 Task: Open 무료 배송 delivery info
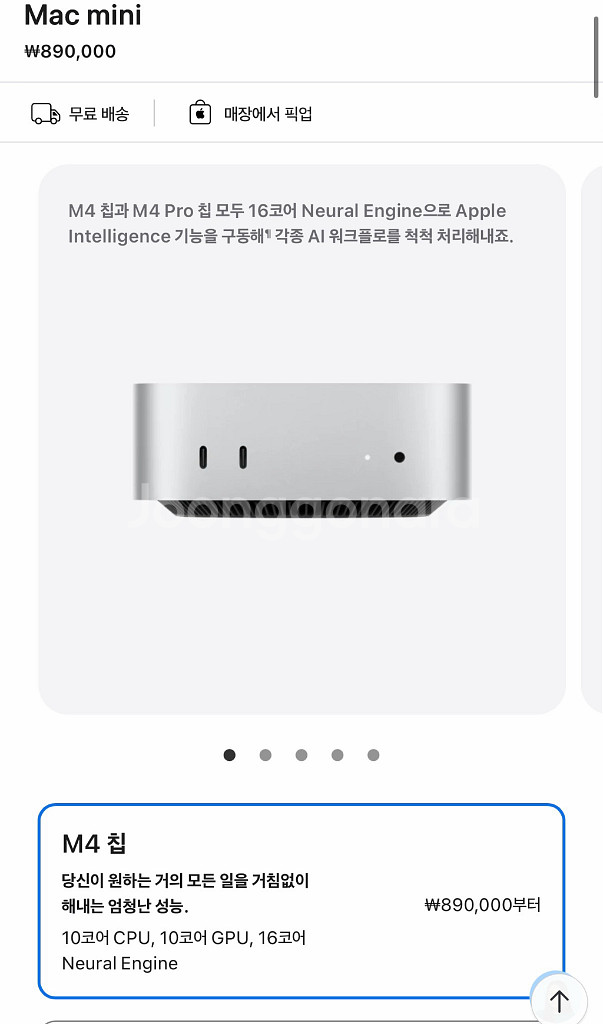coord(80,114)
